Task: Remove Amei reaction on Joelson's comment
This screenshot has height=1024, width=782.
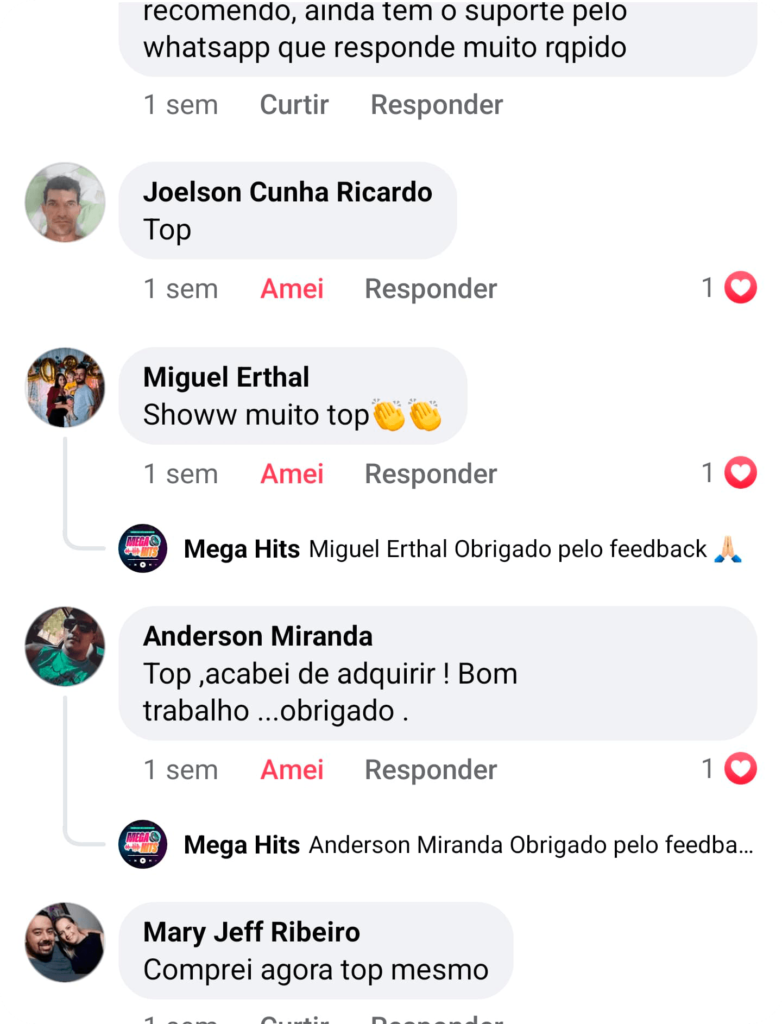Action: [292, 289]
